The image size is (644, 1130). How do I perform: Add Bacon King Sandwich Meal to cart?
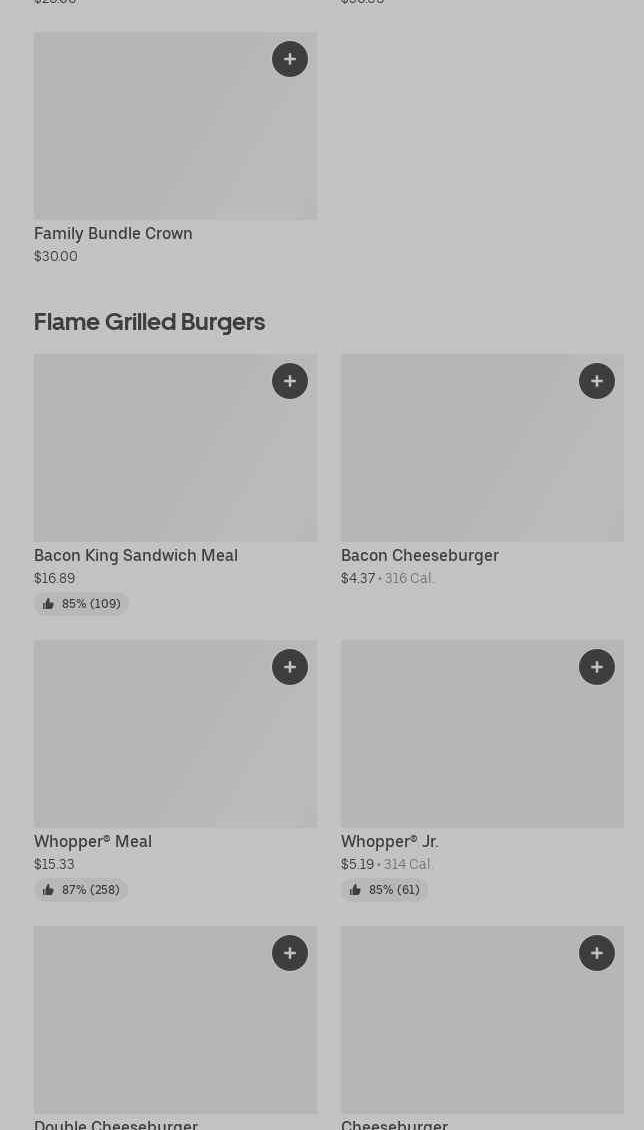[290, 381]
